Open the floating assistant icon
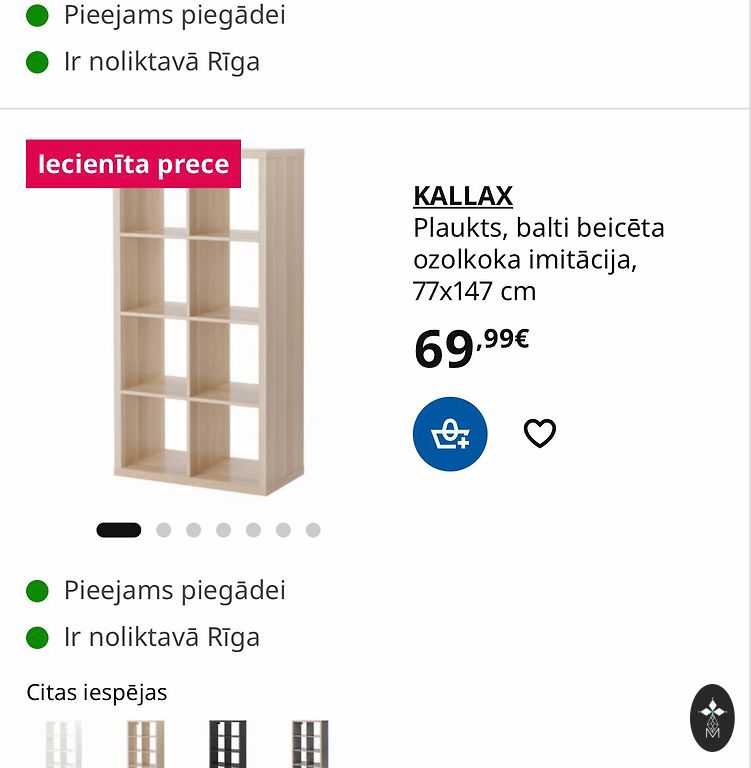This screenshot has width=751, height=768. 712,718
